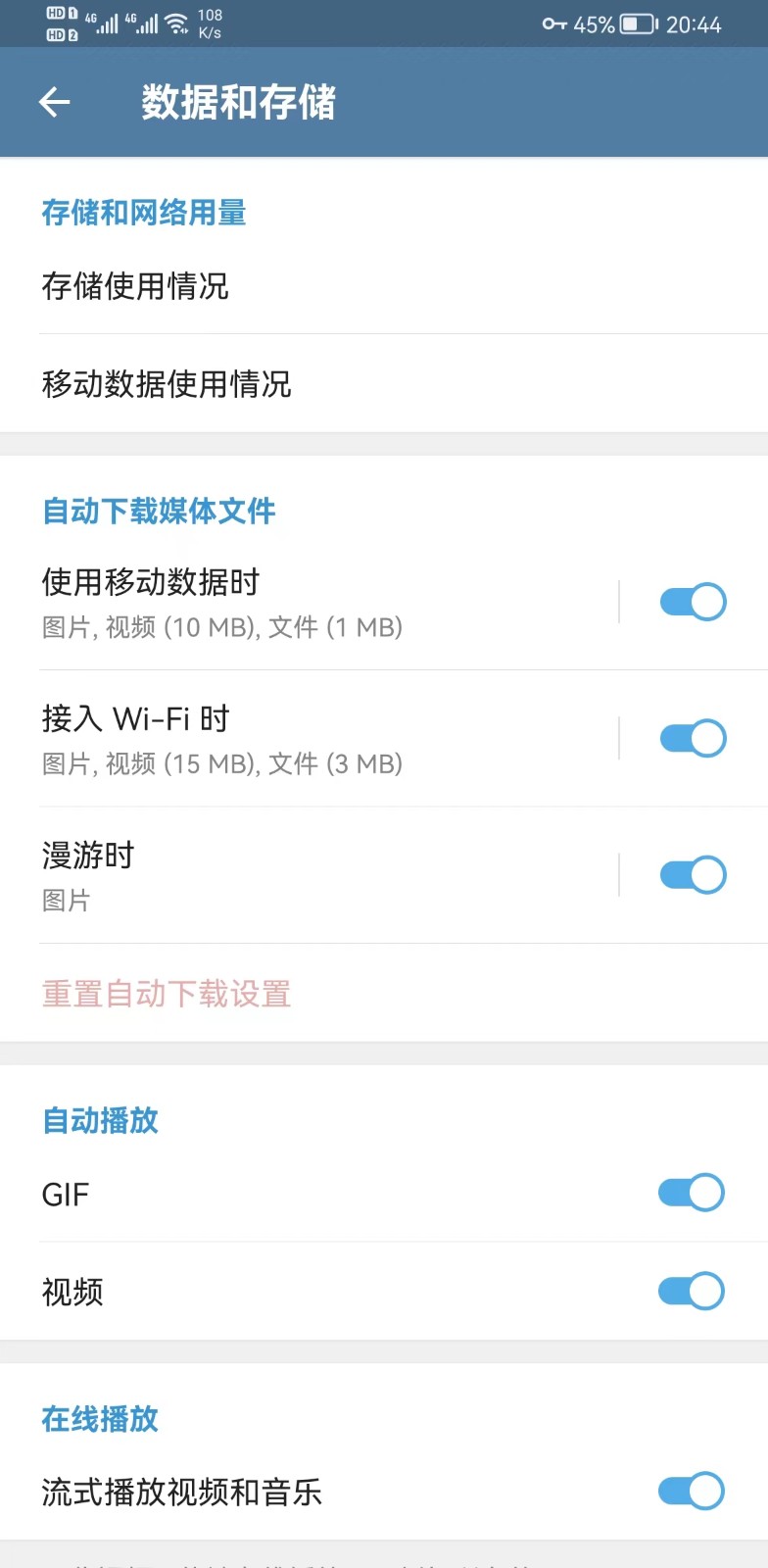The image size is (768, 1568).
Task: Tap the 数据和存储 page title
Action: 237,102
